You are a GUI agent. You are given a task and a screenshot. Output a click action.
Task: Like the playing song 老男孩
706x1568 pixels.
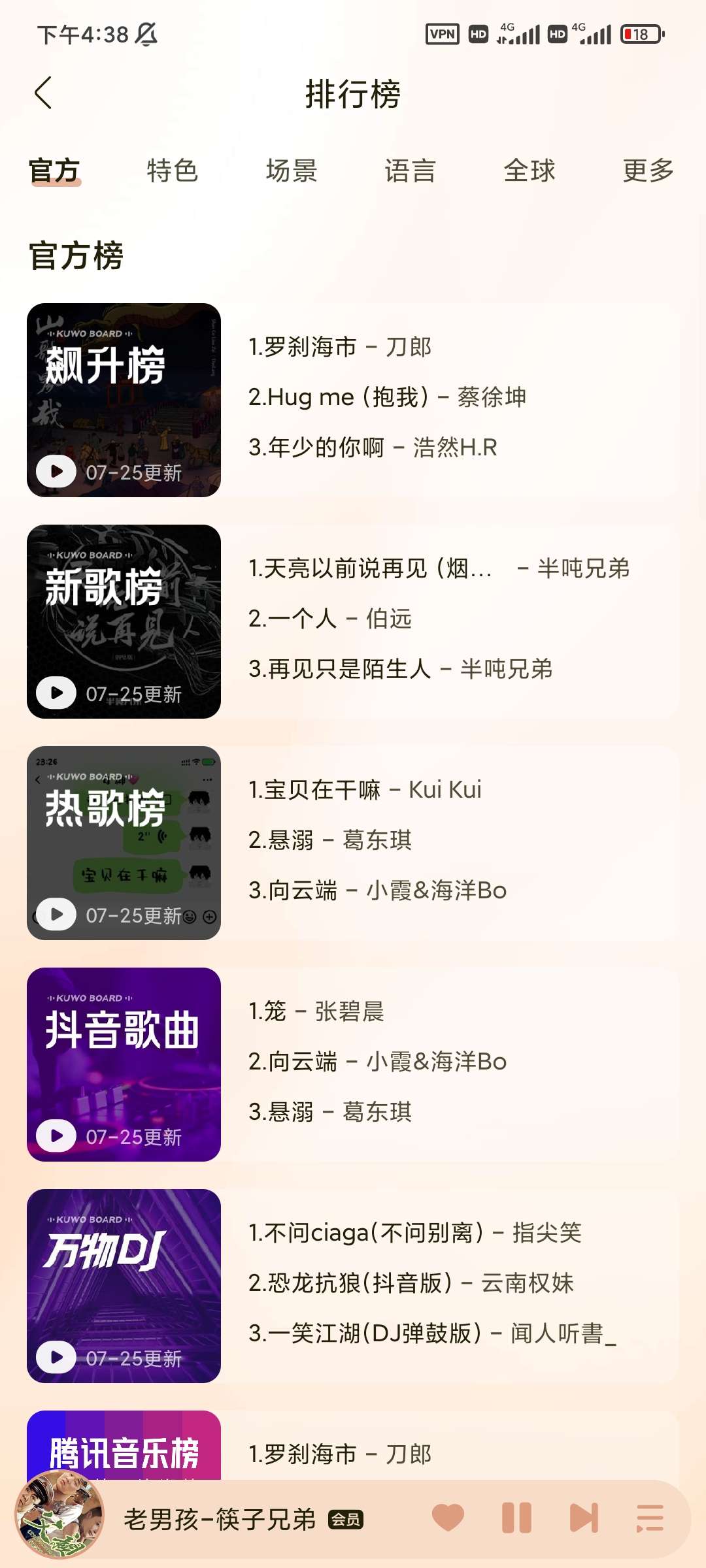[448, 1518]
